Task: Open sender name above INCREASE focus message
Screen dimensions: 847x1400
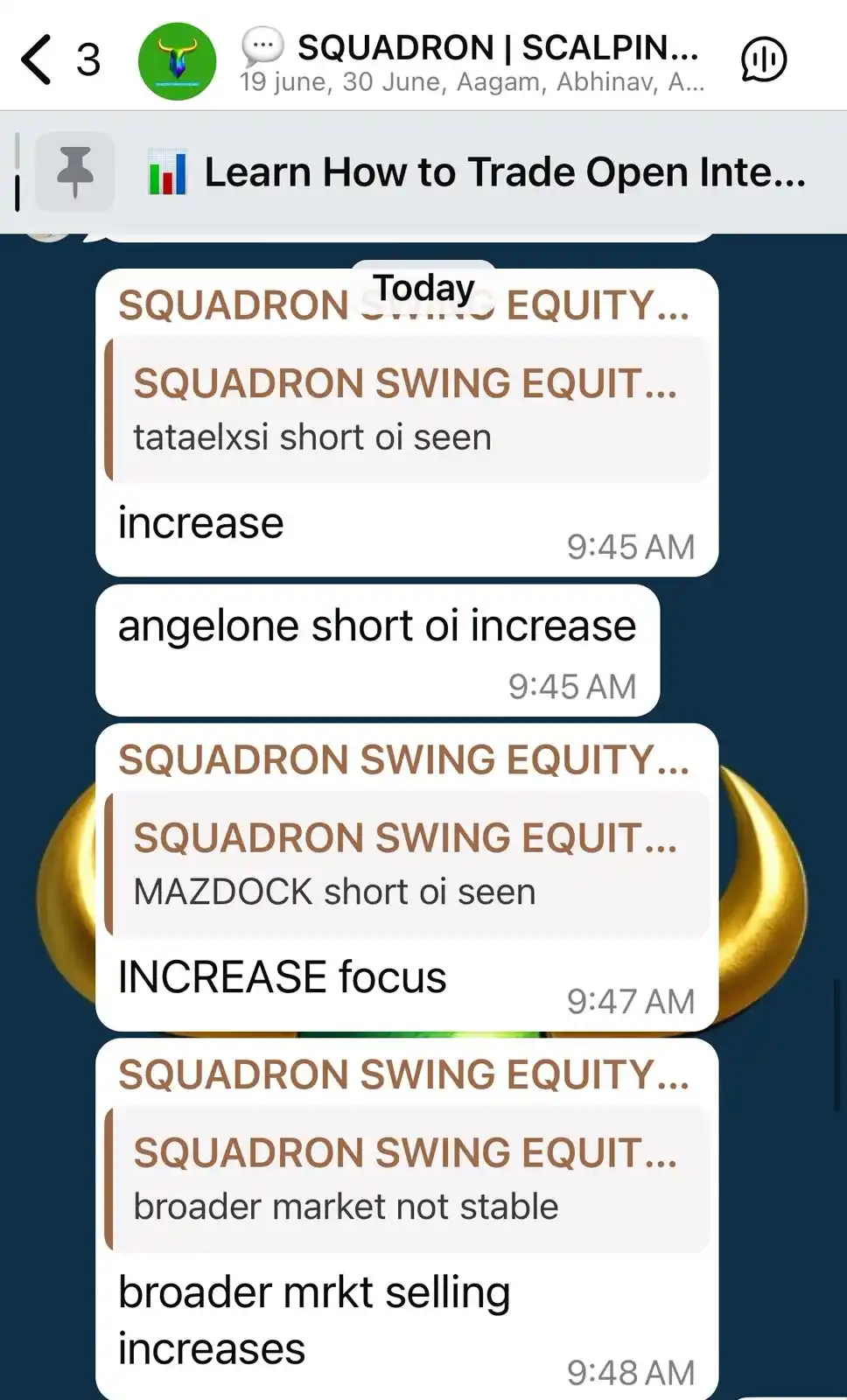Action: click(403, 759)
